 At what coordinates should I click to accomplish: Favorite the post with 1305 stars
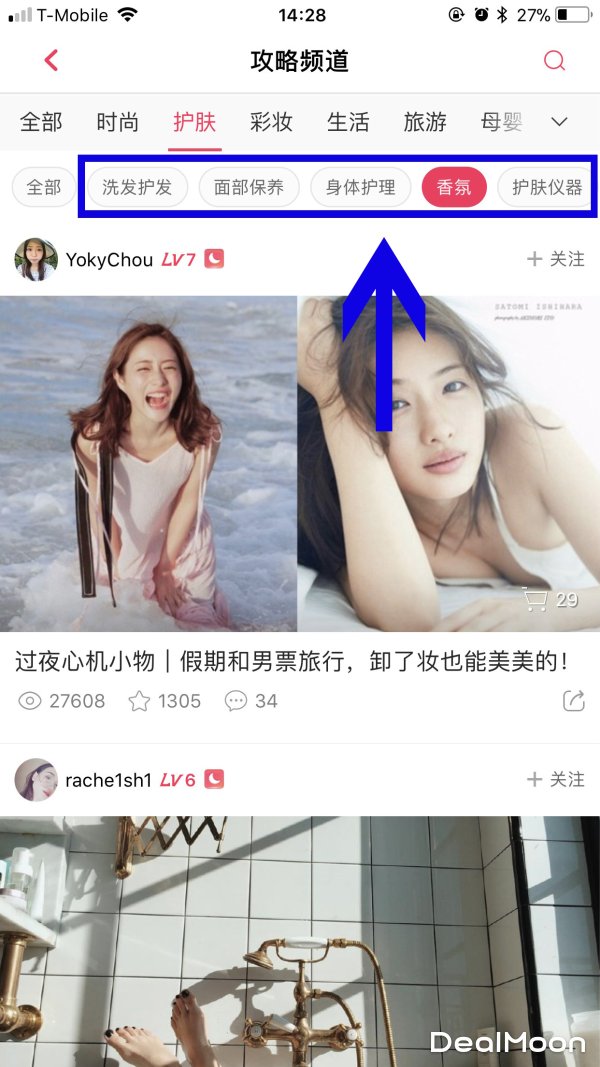pyautogui.click(x=140, y=701)
